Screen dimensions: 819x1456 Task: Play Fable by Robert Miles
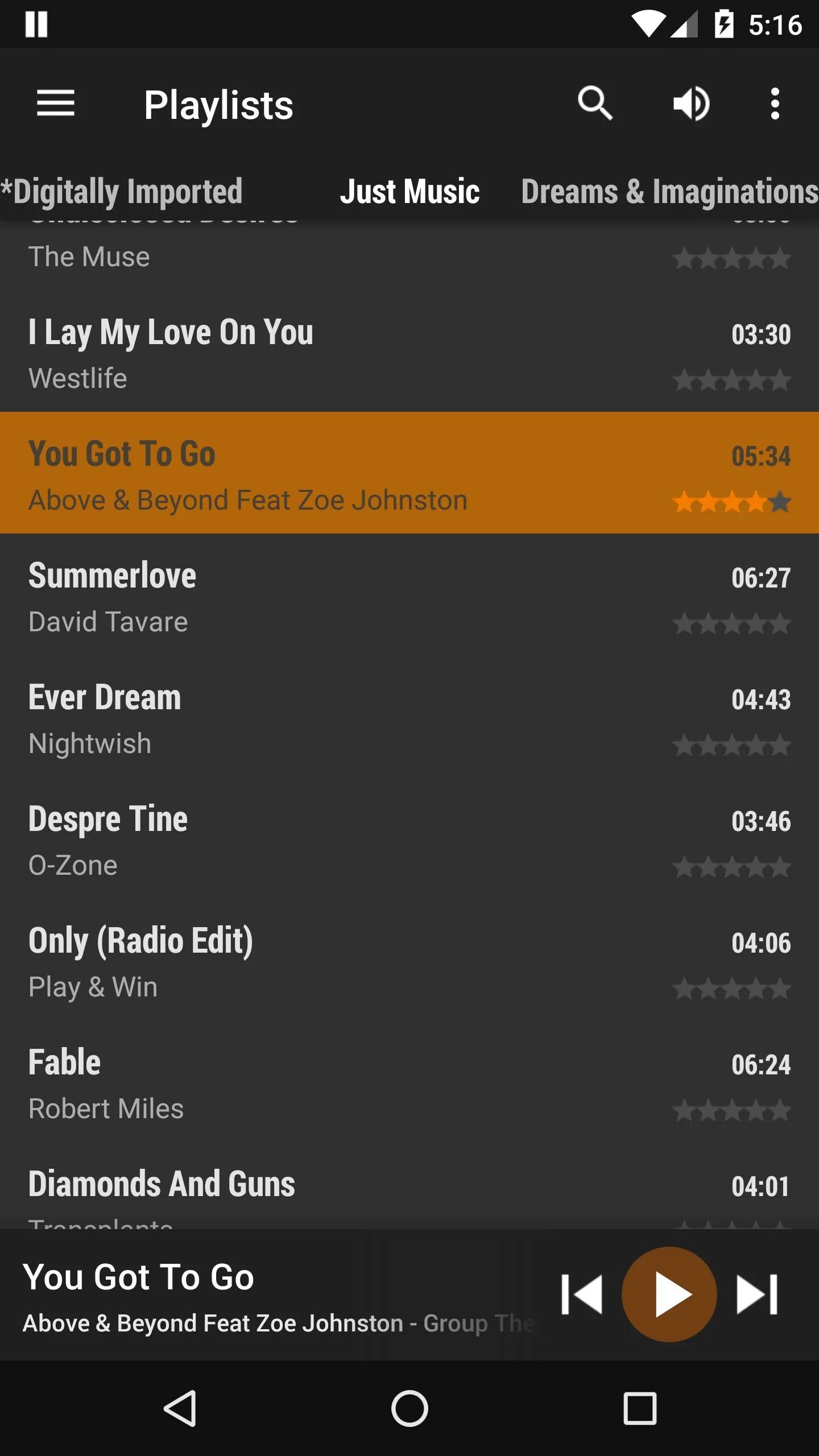[409, 1081]
